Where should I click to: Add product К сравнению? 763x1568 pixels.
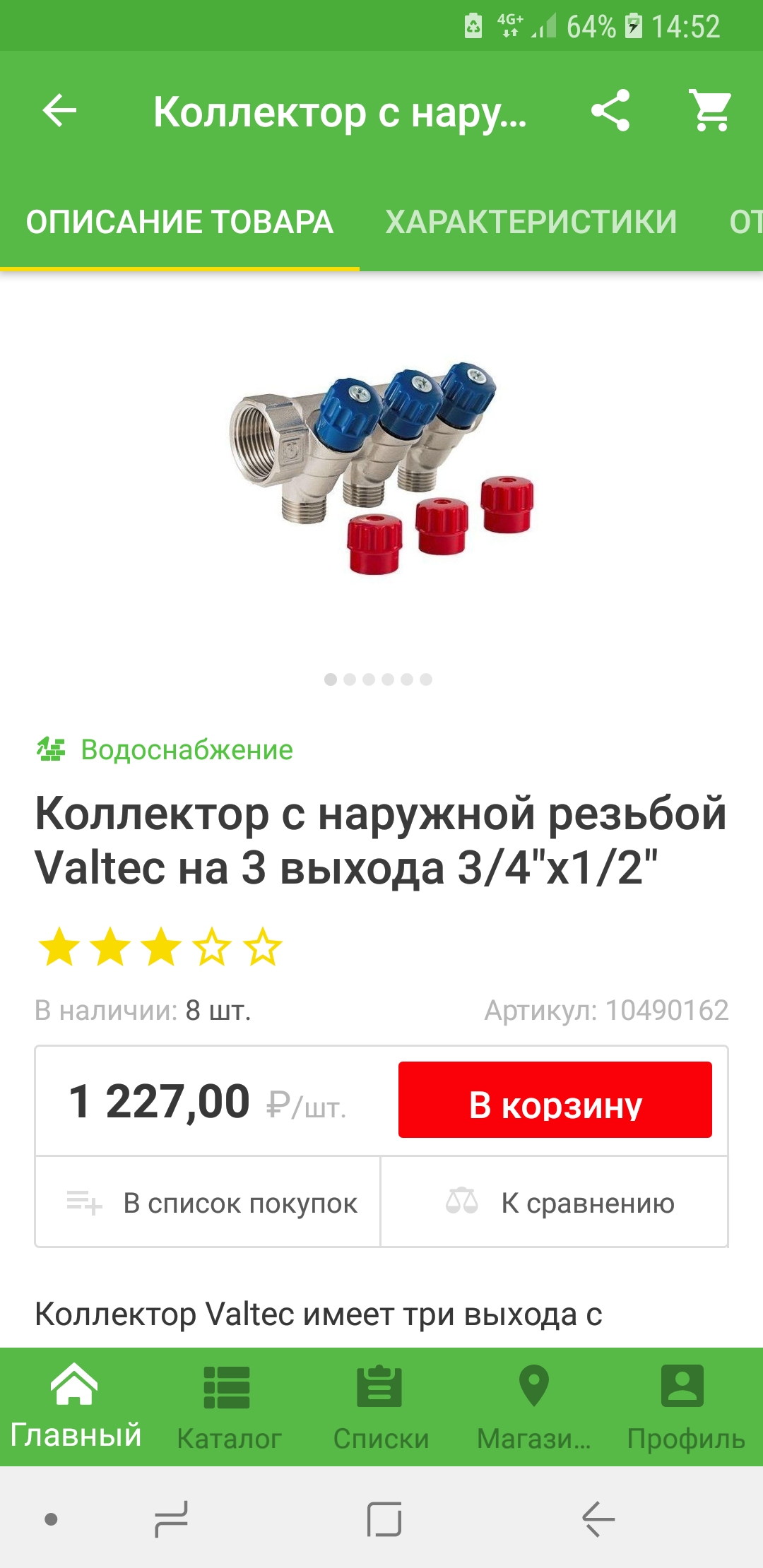pyautogui.click(x=555, y=1202)
